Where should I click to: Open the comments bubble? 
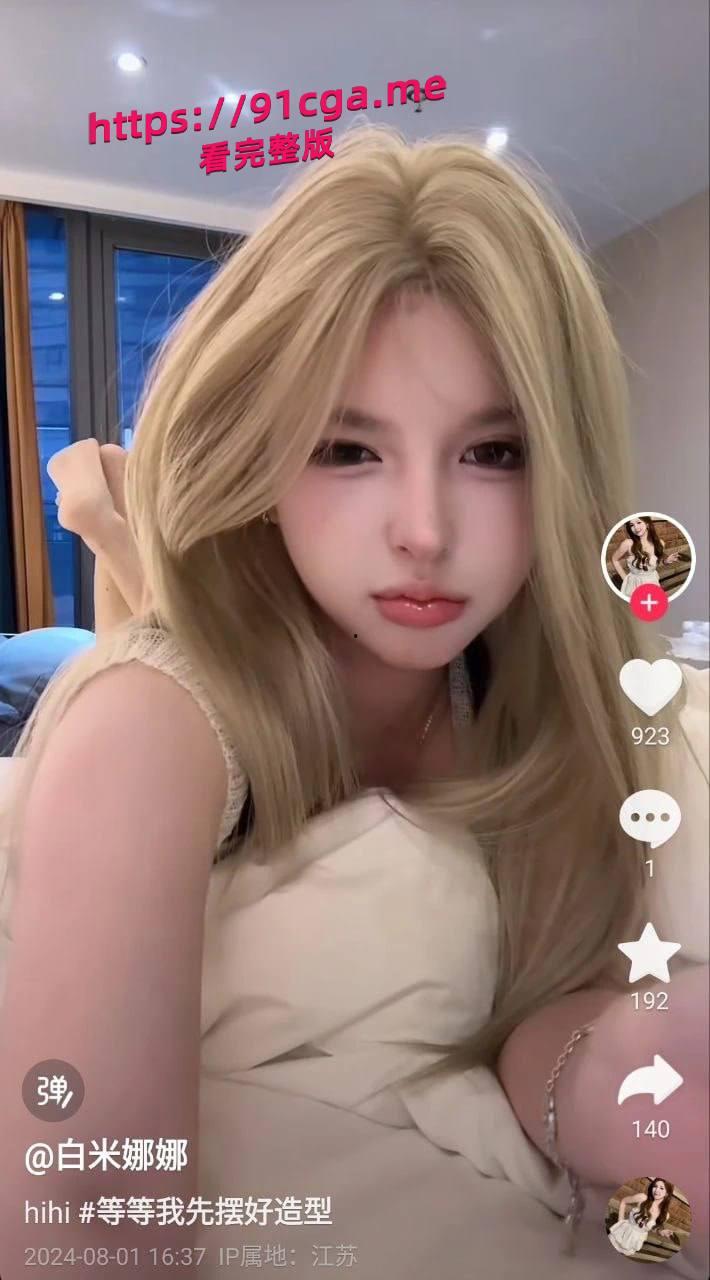[x=650, y=819]
